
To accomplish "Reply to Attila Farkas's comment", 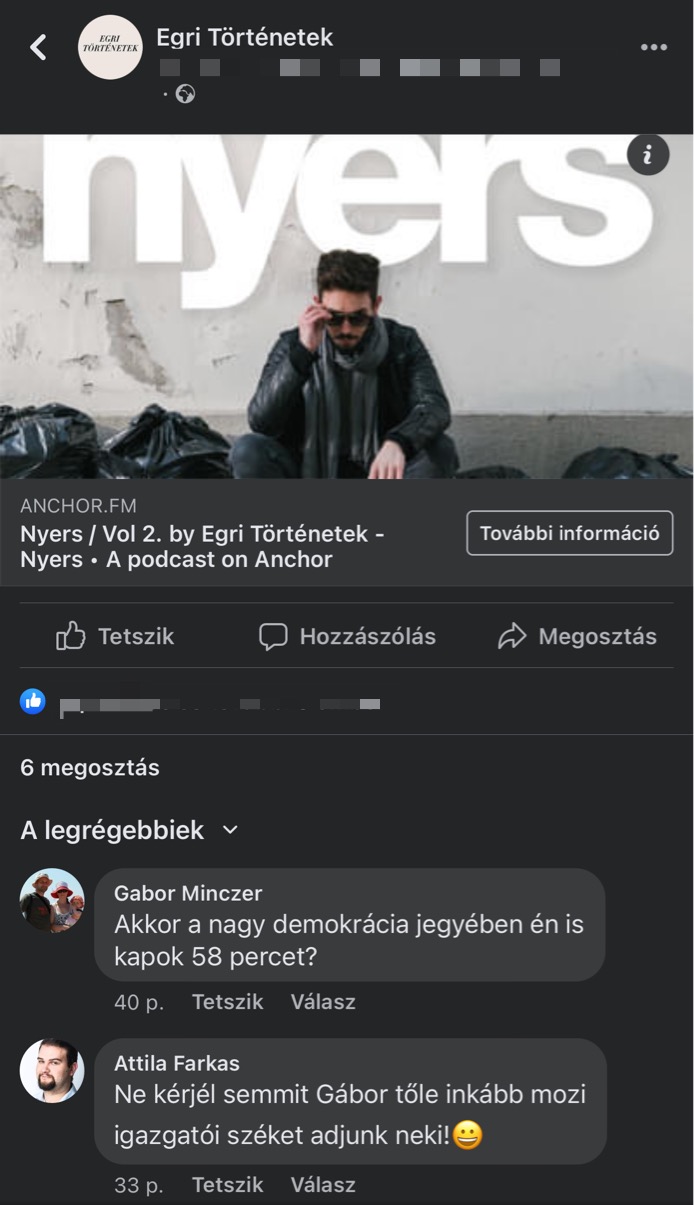I will point(322,1185).
